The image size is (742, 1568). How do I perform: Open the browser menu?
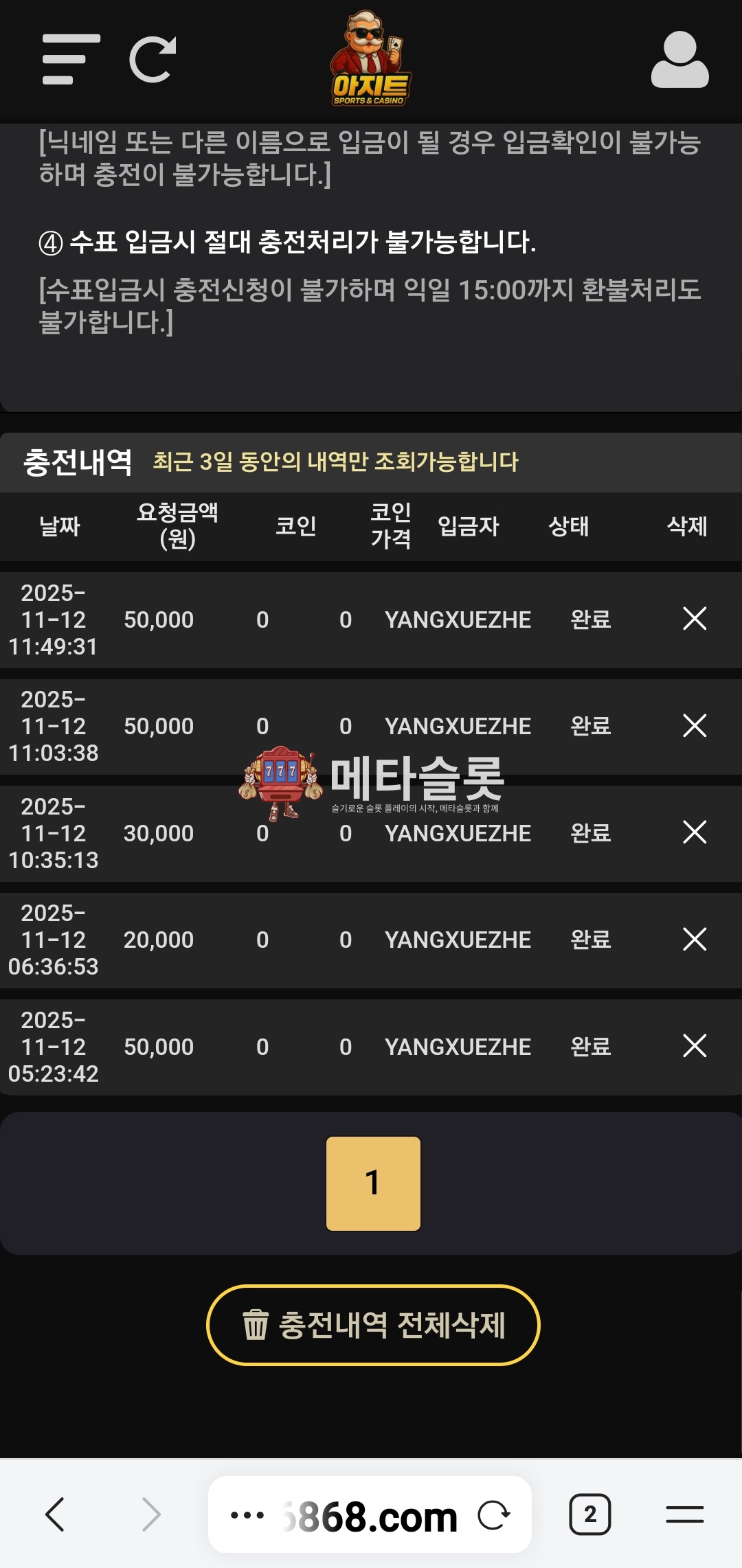684,1514
